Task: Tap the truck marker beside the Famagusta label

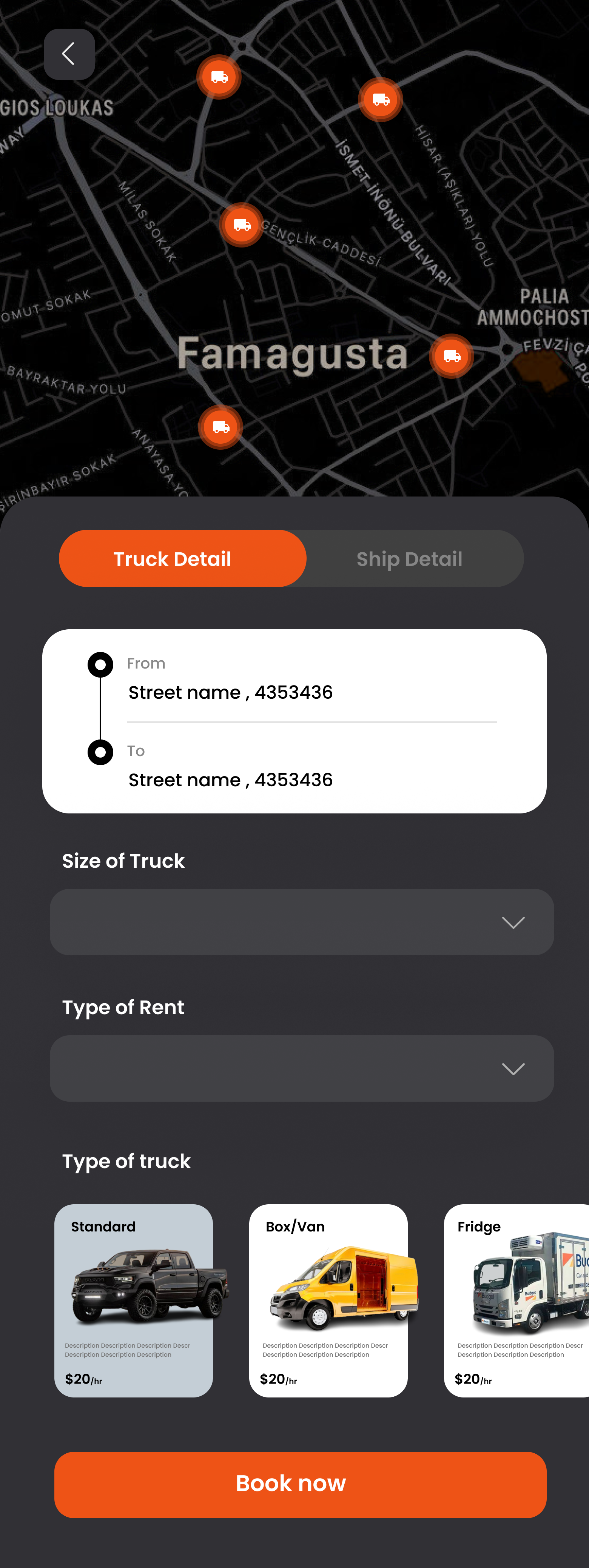Action: 451,356
